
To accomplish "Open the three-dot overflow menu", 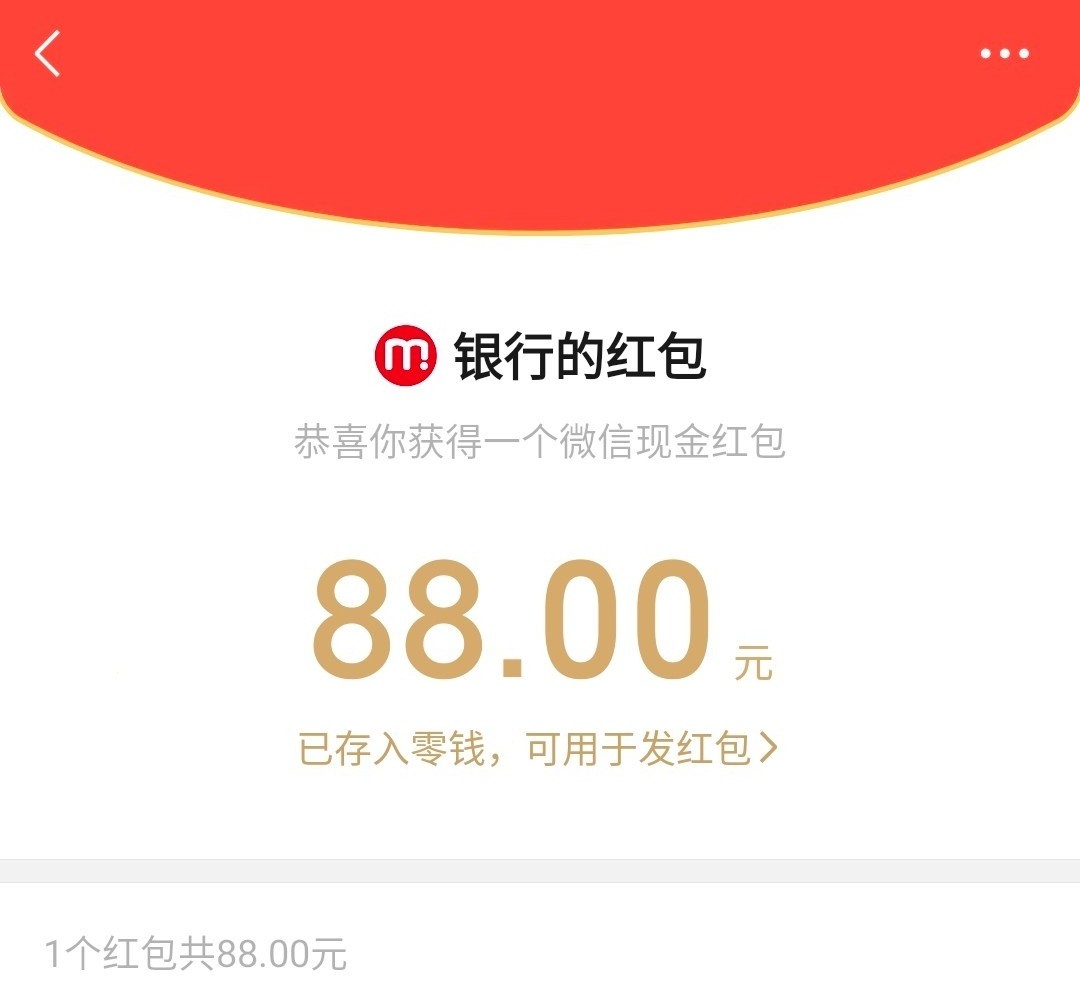I will point(1004,53).
